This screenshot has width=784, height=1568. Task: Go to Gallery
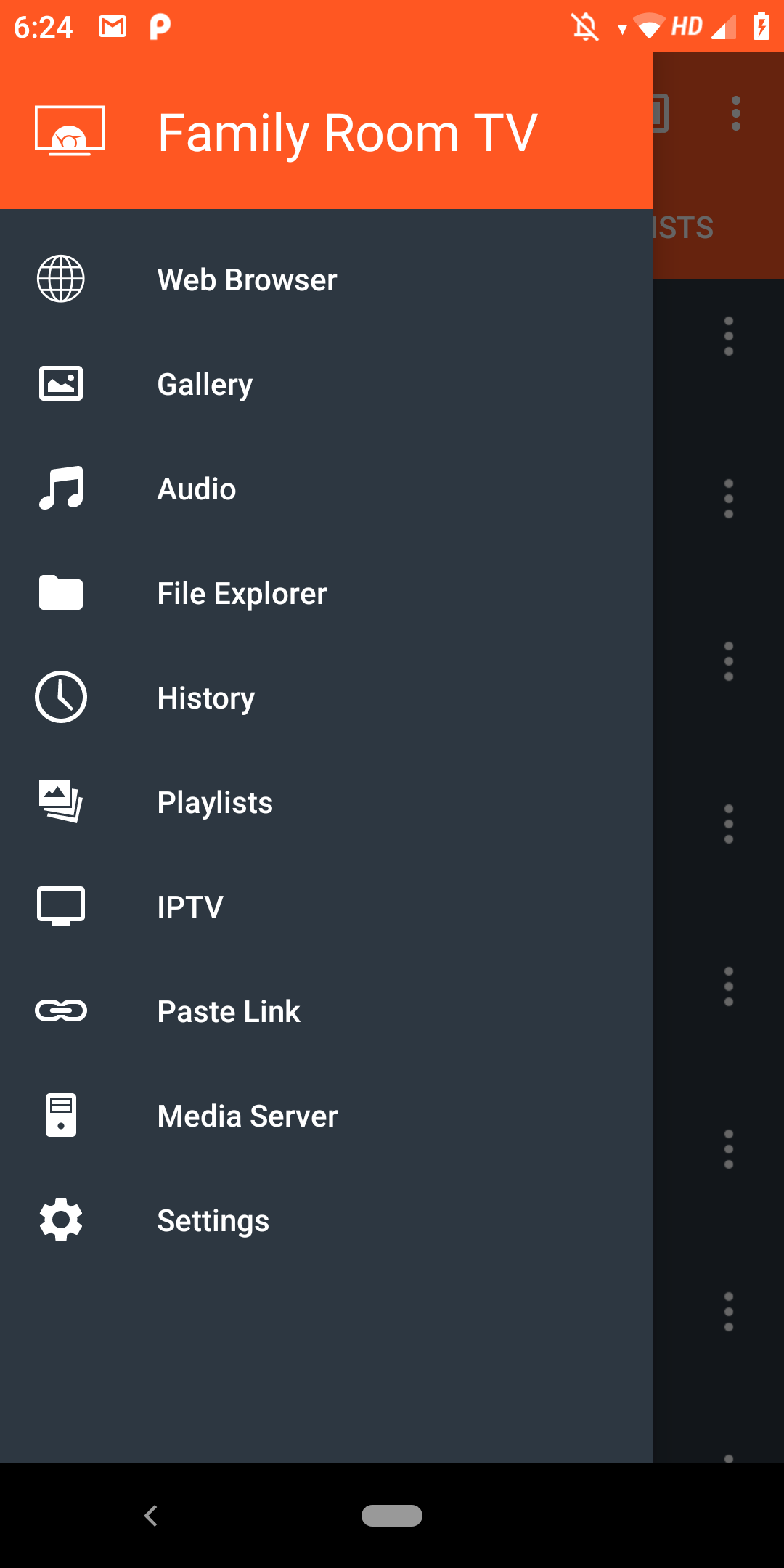click(205, 385)
